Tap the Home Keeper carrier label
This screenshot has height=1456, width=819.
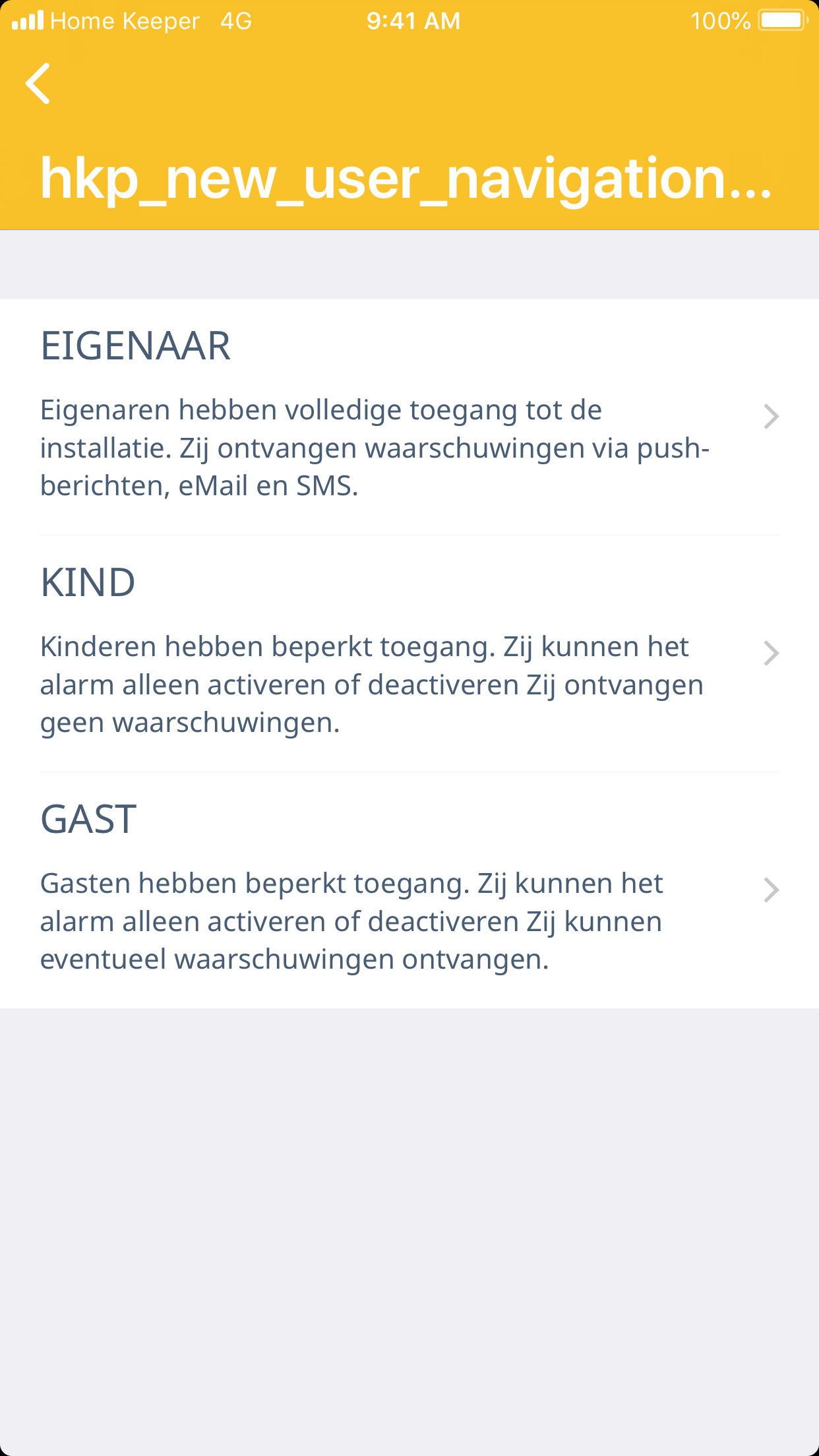point(127,20)
